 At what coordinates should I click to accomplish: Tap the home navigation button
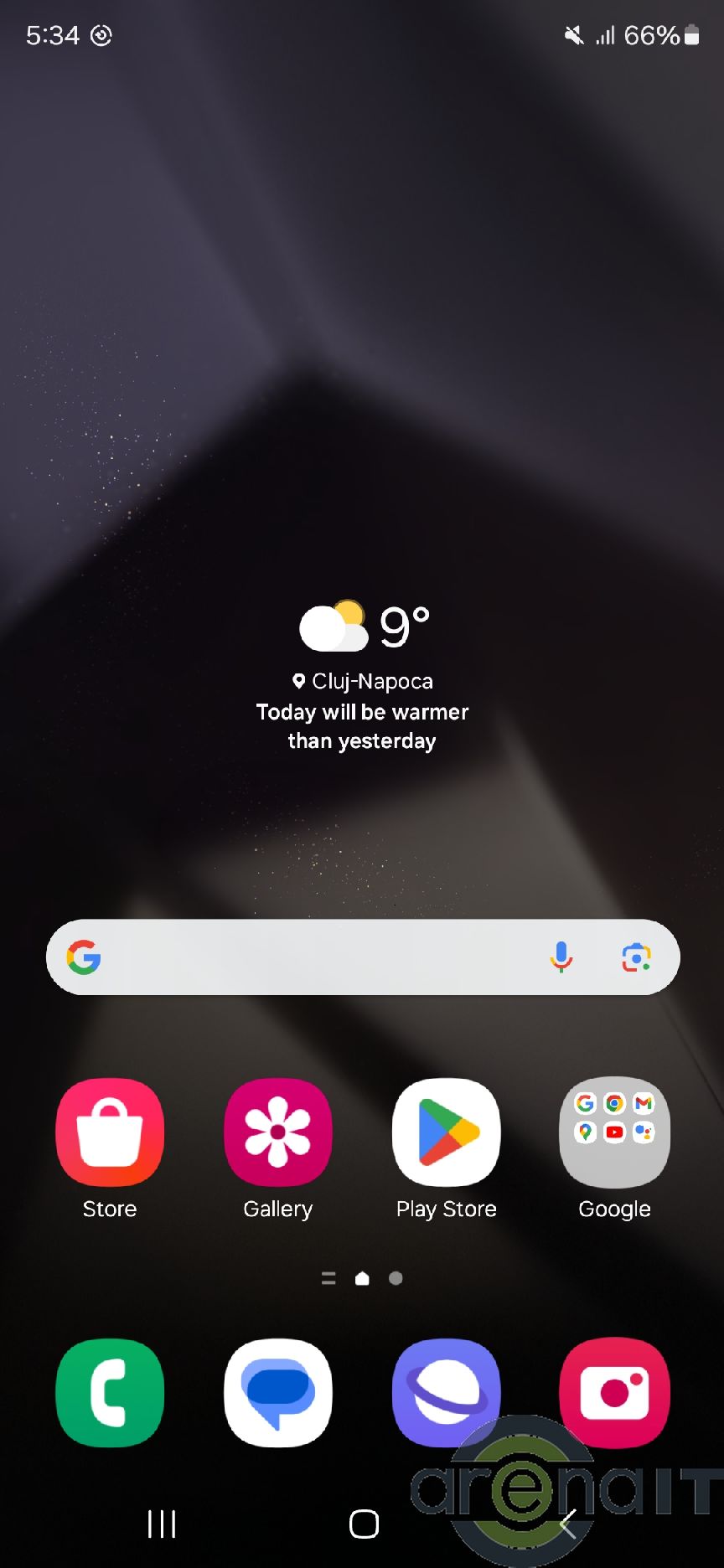coord(364,1524)
